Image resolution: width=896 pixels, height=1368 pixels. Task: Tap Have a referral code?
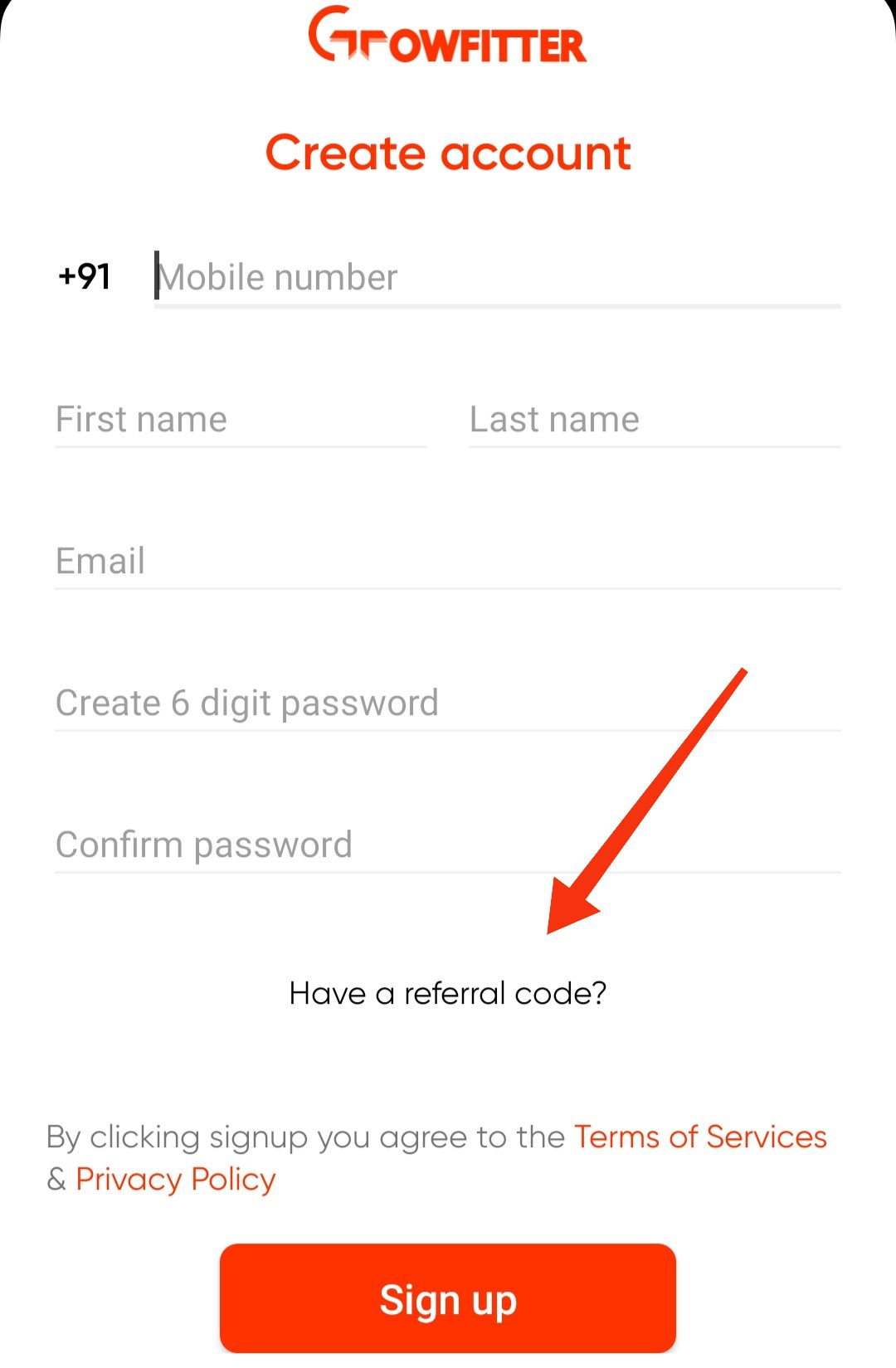(448, 993)
